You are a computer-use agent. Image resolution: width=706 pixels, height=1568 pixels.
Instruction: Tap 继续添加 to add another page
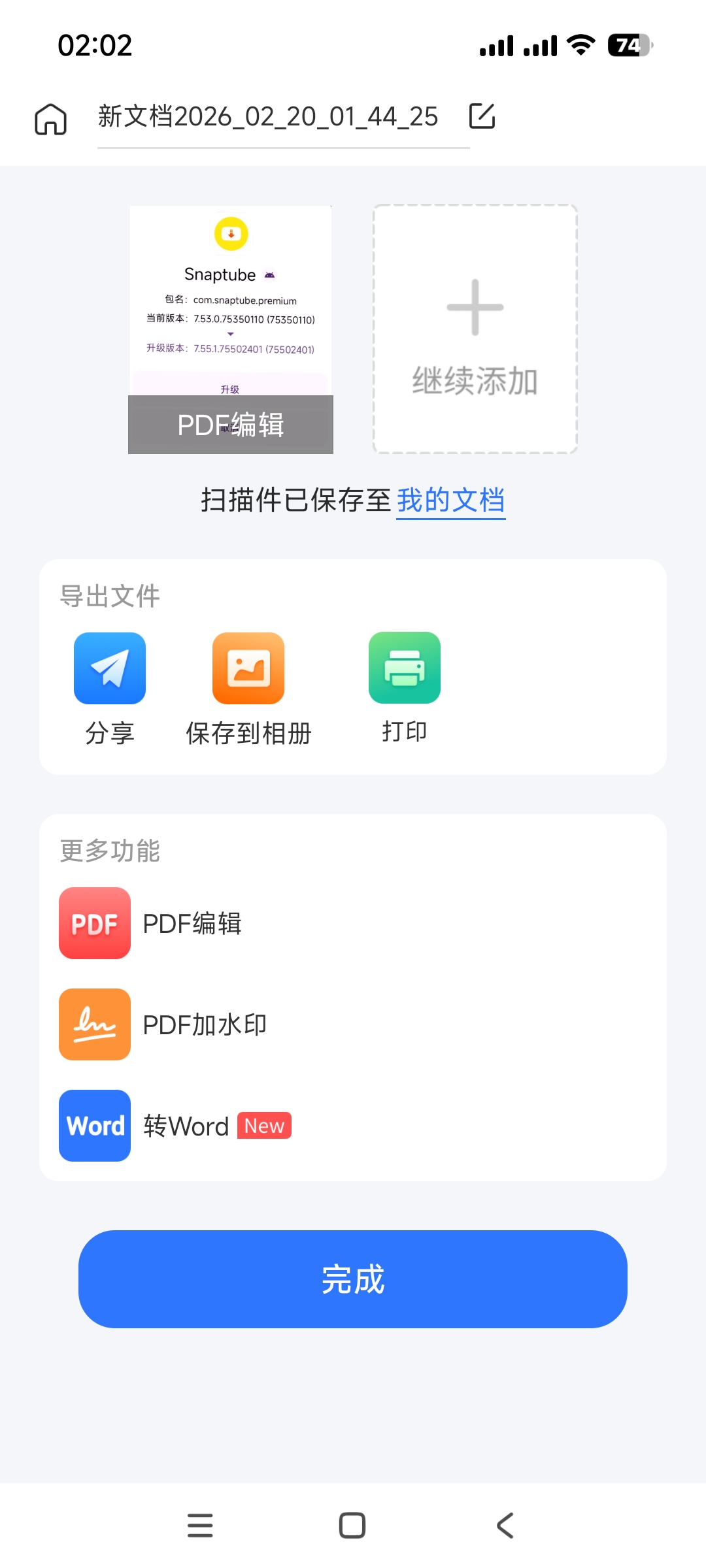click(x=475, y=327)
